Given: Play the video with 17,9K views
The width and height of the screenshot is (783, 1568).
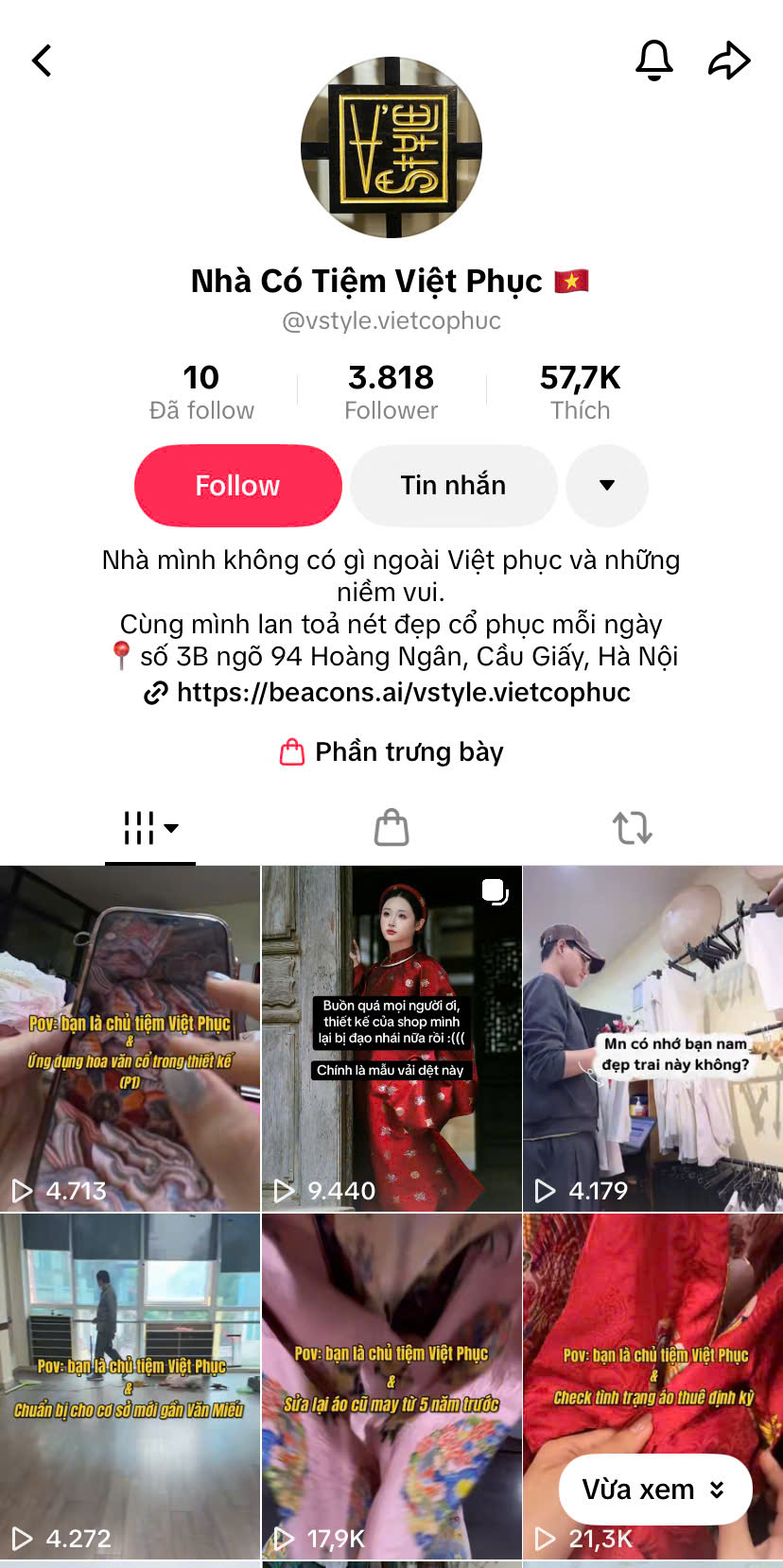Looking at the screenshot, I should click(391, 1386).
